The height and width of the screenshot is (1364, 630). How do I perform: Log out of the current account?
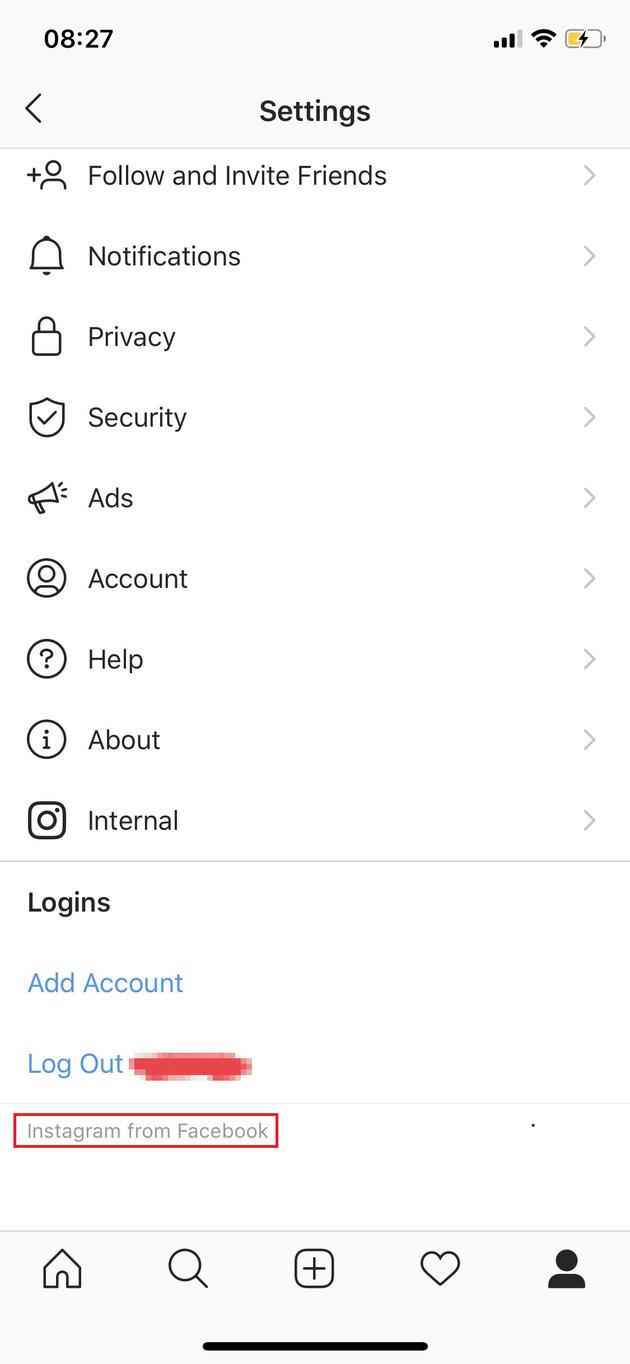click(x=76, y=1064)
